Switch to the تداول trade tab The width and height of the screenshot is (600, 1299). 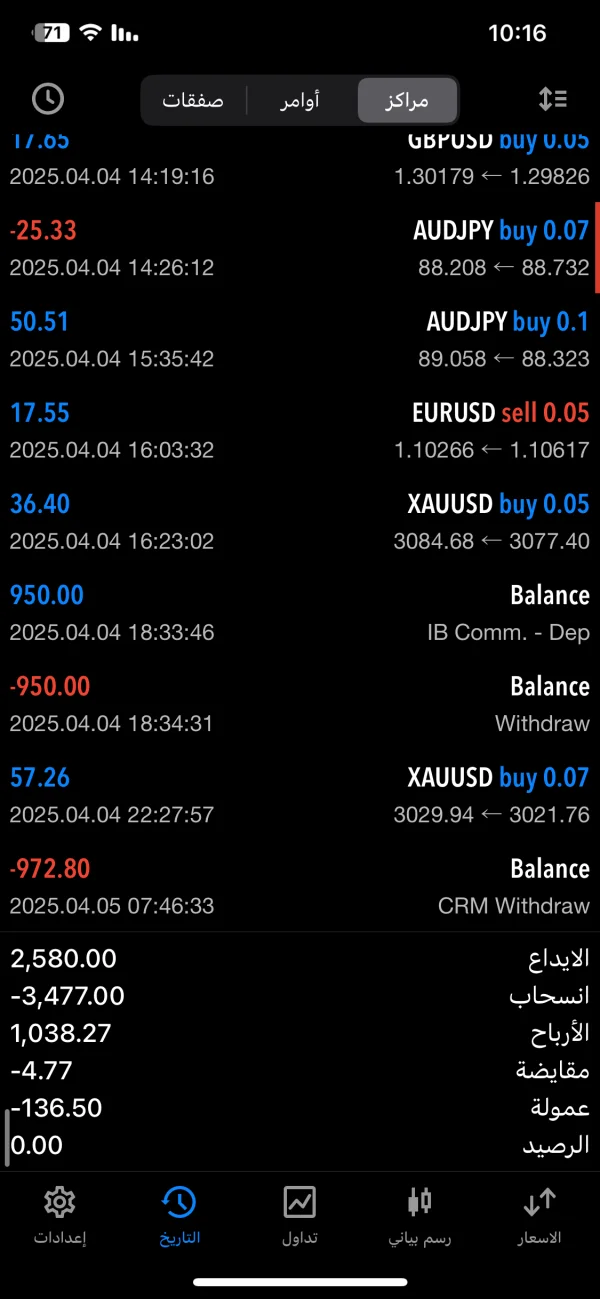(300, 1214)
